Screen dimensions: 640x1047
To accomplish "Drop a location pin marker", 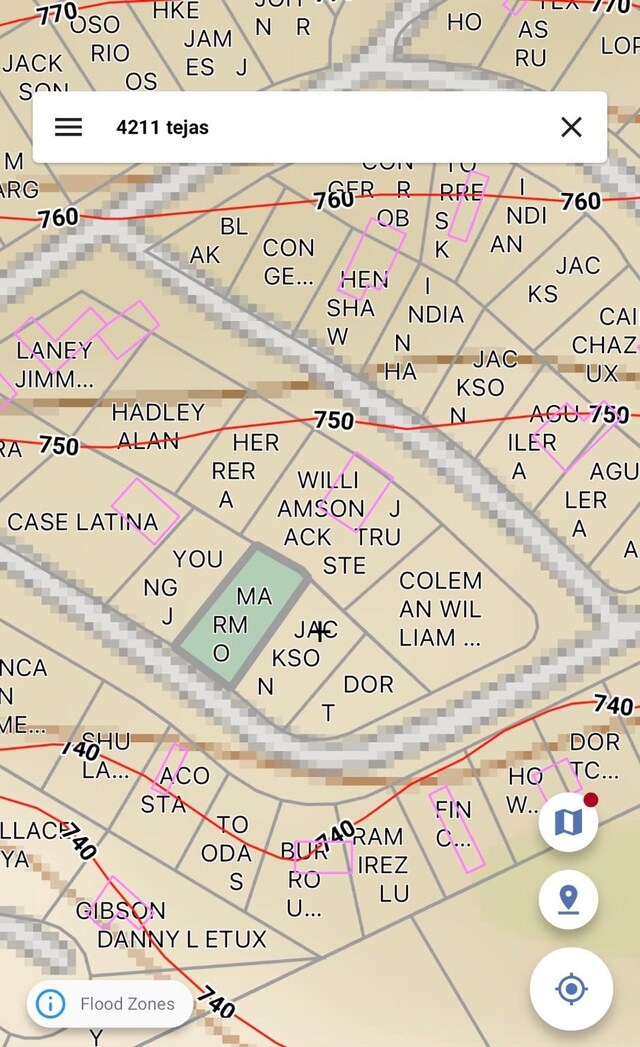I will [x=568, y=899].
